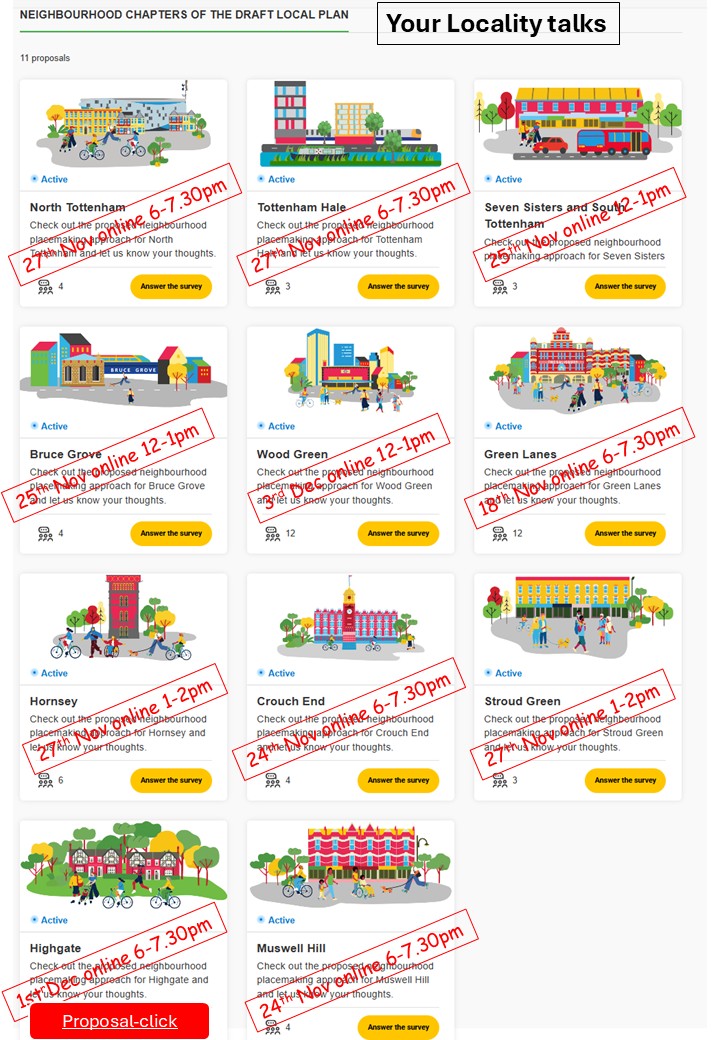Open the Proposal-click button on Highgate card
720x1040 pixels.
click(x=119, y=1019)
